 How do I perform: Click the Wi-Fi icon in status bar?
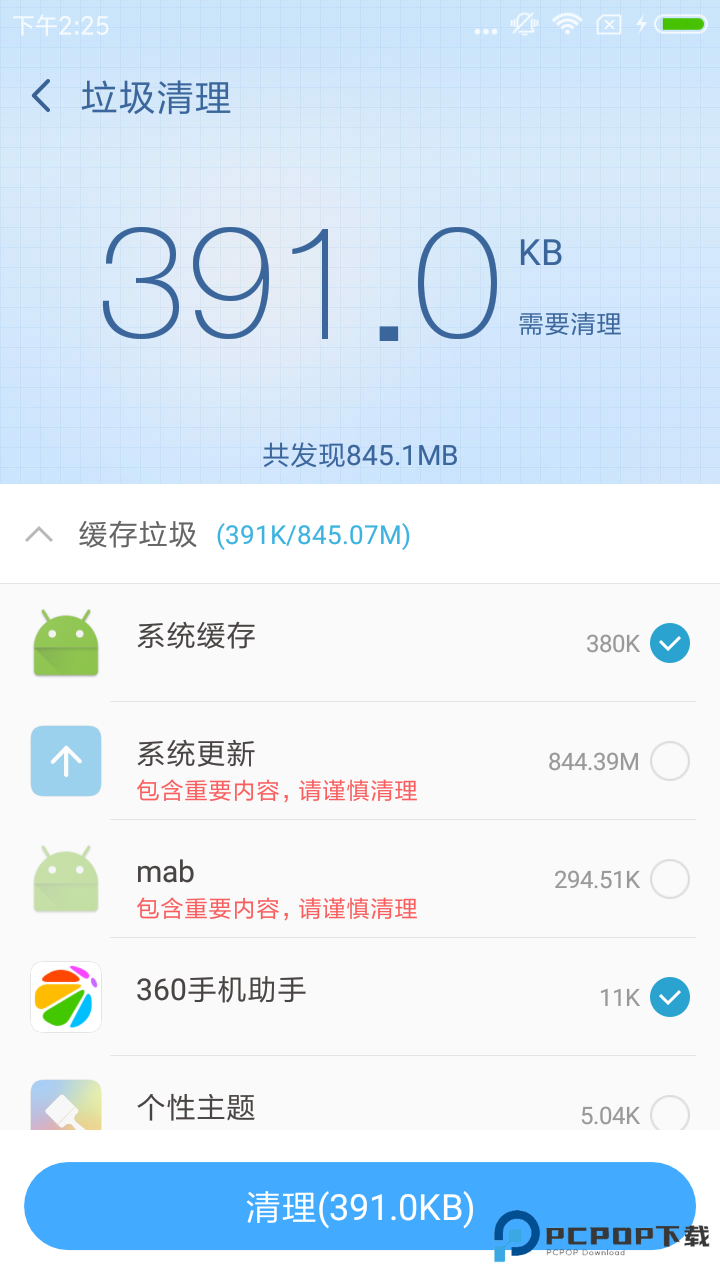pyautogui.click(x=566, y=25)
